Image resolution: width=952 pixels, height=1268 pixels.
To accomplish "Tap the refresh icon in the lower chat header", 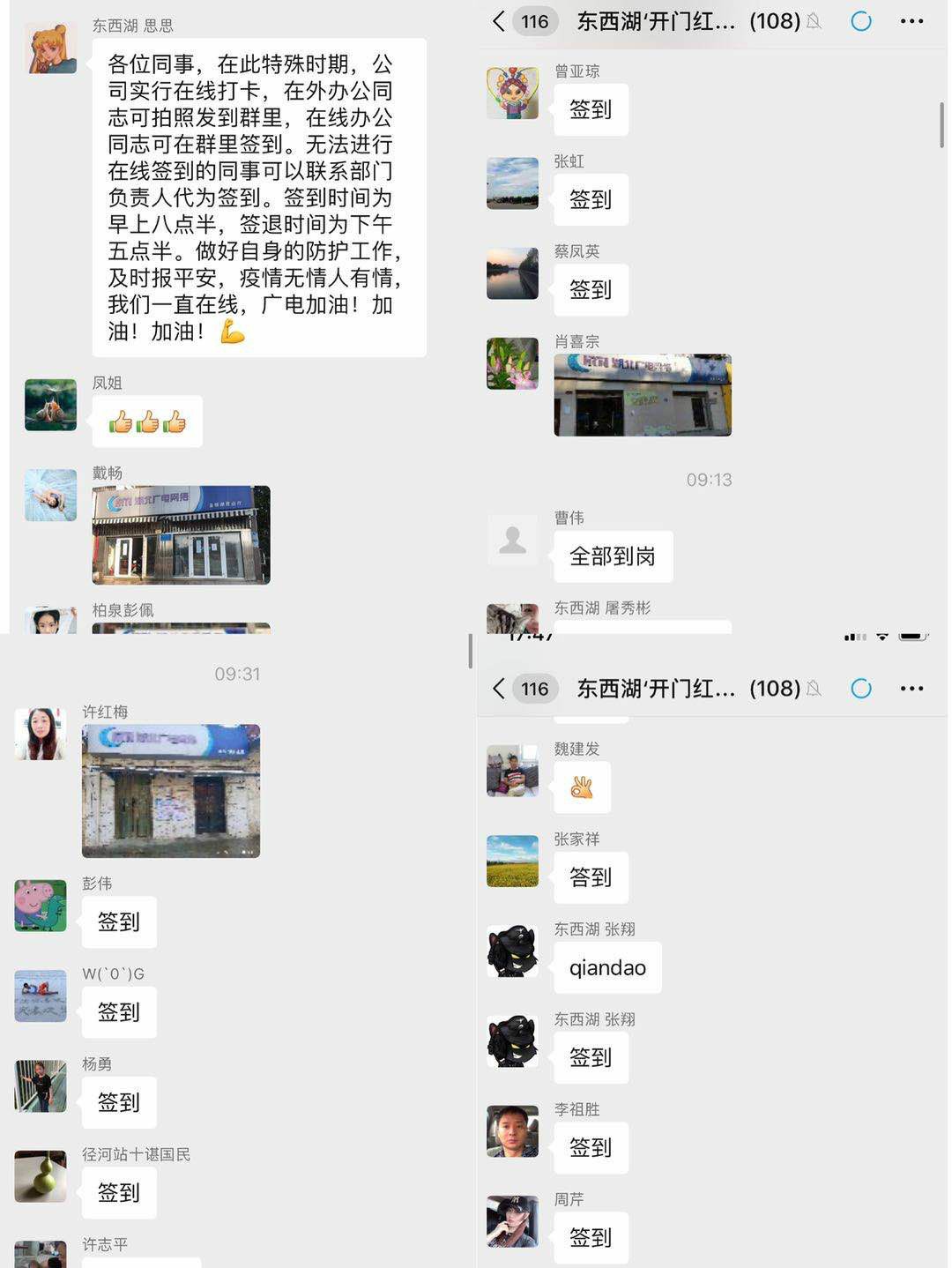I will coord(860,689).
